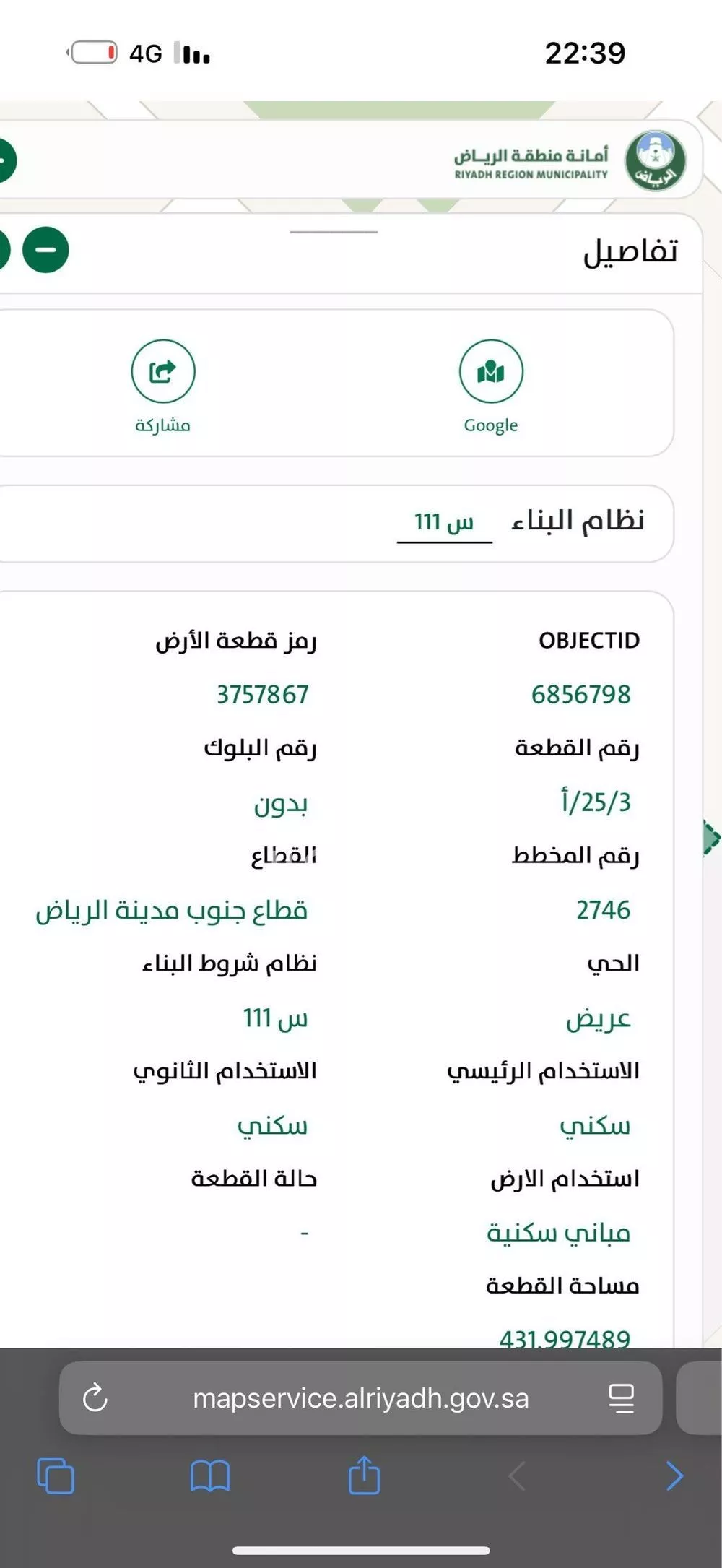Tap the partially hidden green circle on left edge
This screenshot has height=1568, width=722.
[x=6, y=160]
